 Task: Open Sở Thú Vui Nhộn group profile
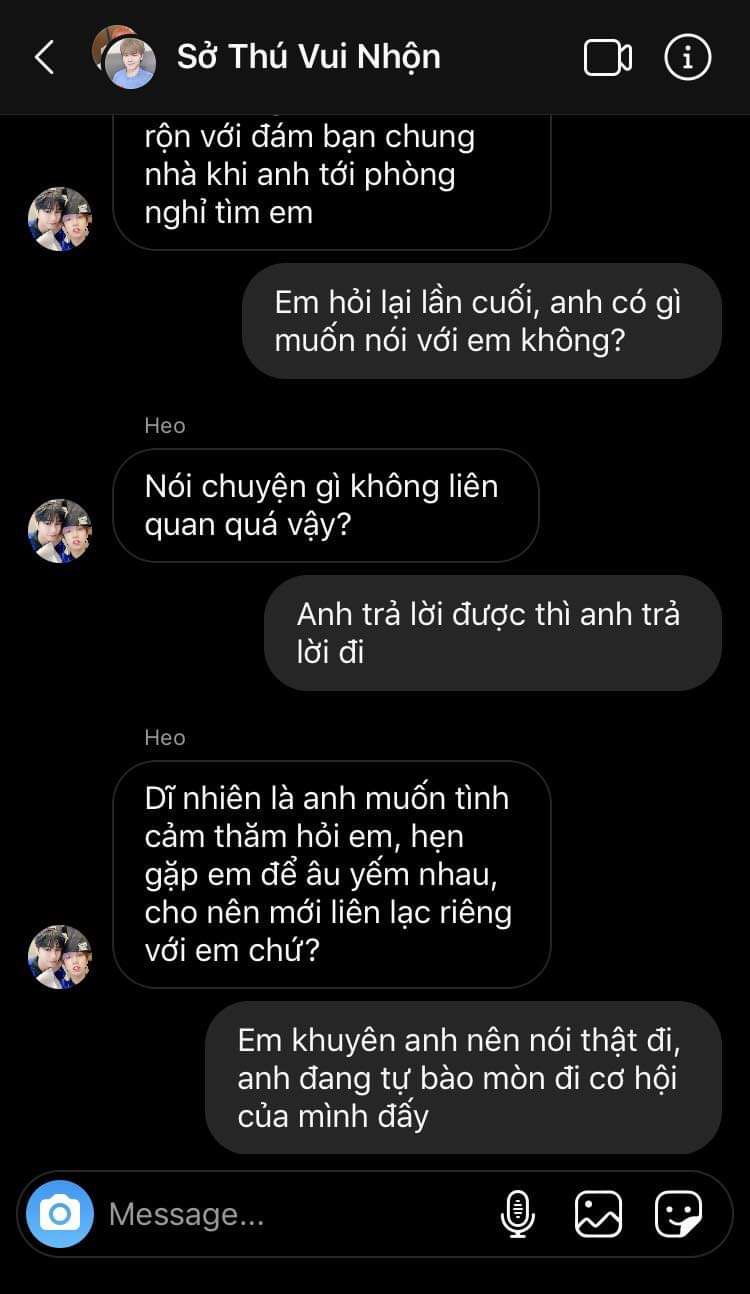[x=308, y=57]
